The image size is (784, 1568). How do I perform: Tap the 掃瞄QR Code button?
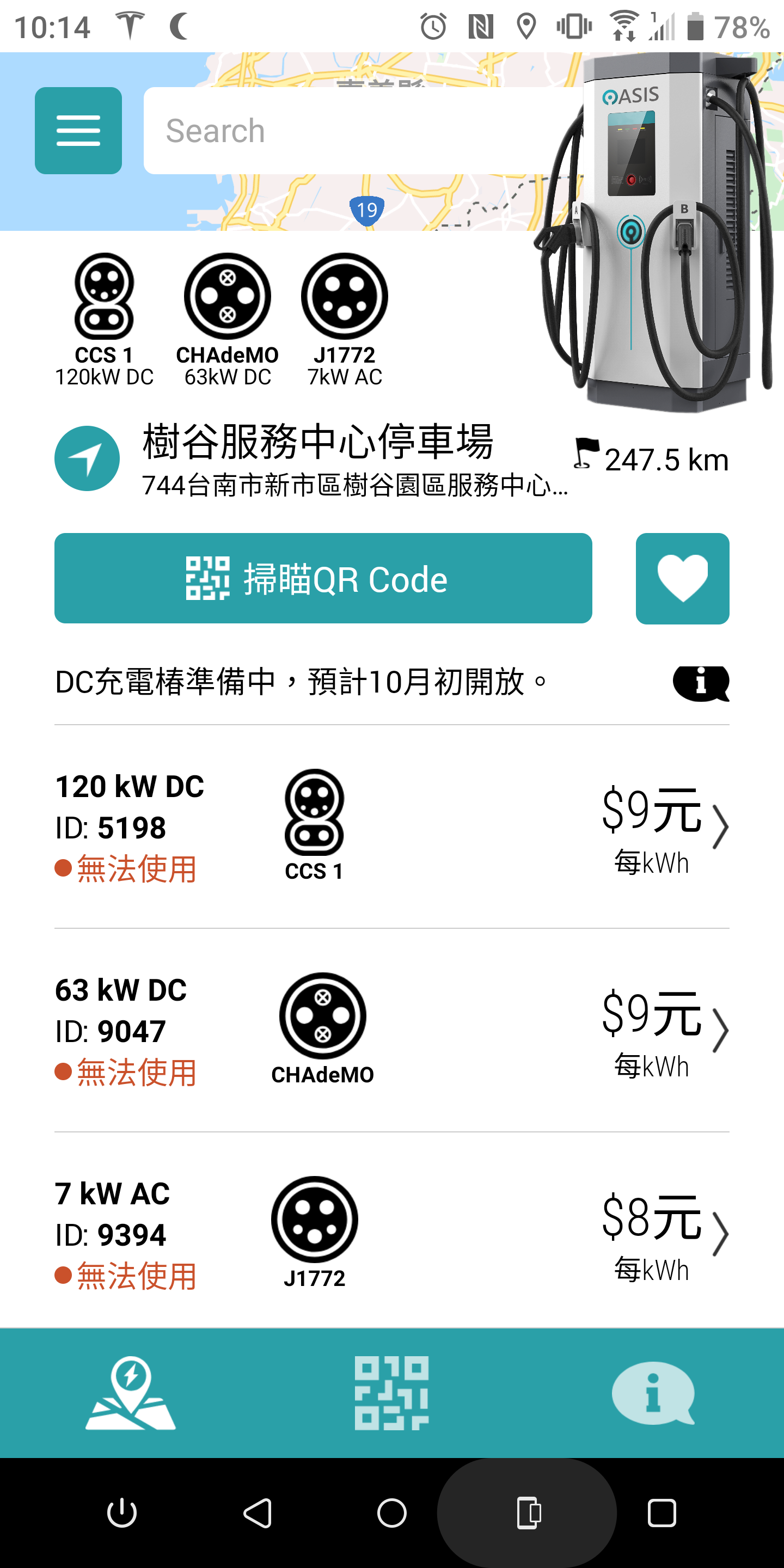coord(323,578)
